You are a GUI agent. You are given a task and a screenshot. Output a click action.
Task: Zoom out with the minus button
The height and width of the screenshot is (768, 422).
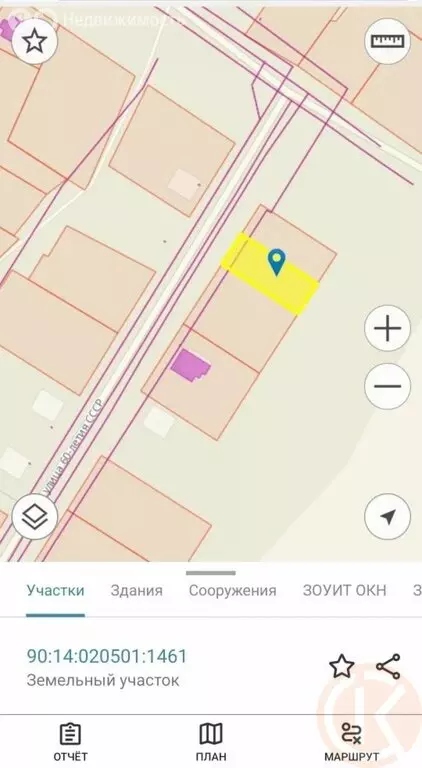coord(387,386)
